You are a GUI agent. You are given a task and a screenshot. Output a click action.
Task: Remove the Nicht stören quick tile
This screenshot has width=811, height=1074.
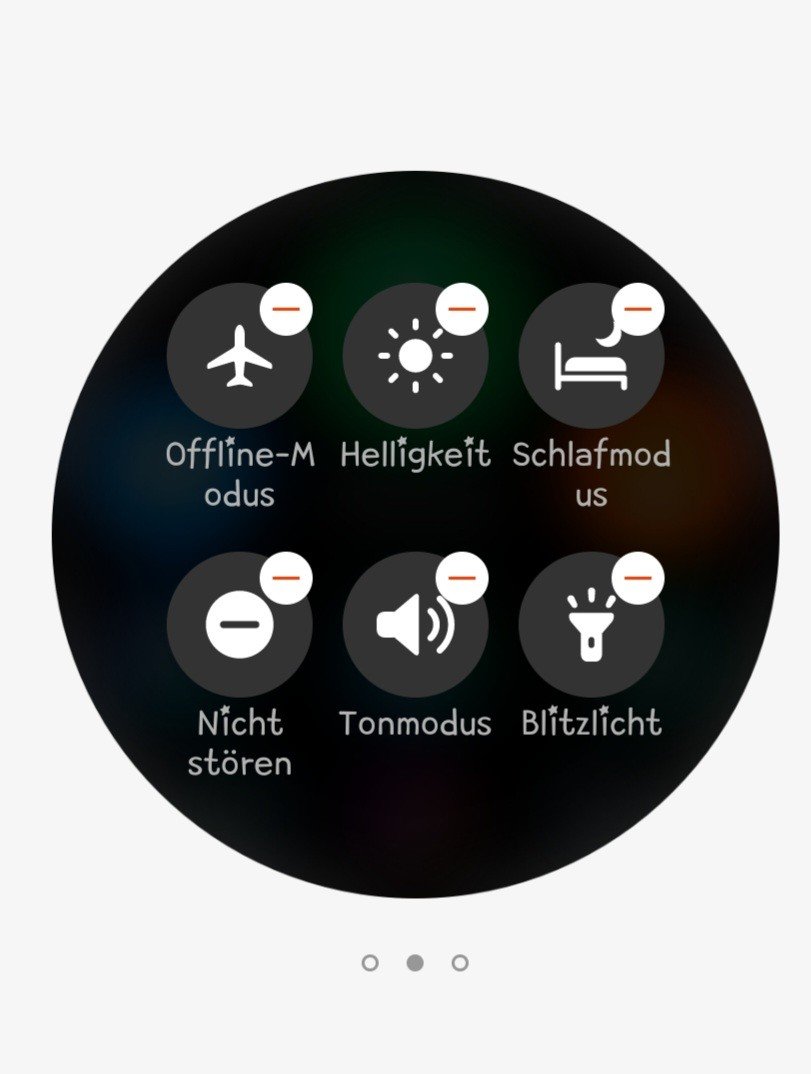(287, 577)
